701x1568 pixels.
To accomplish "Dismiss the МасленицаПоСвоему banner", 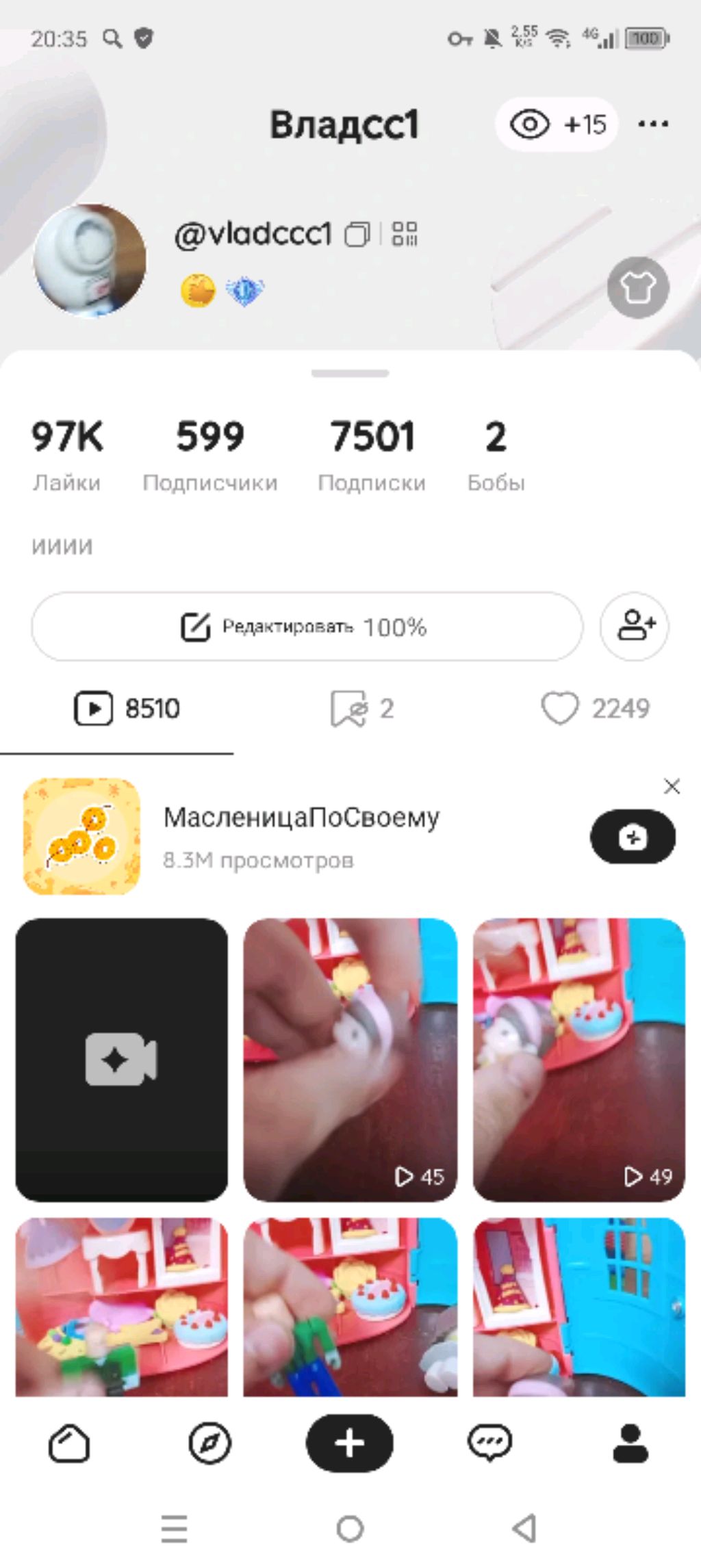I will (672, 787).
